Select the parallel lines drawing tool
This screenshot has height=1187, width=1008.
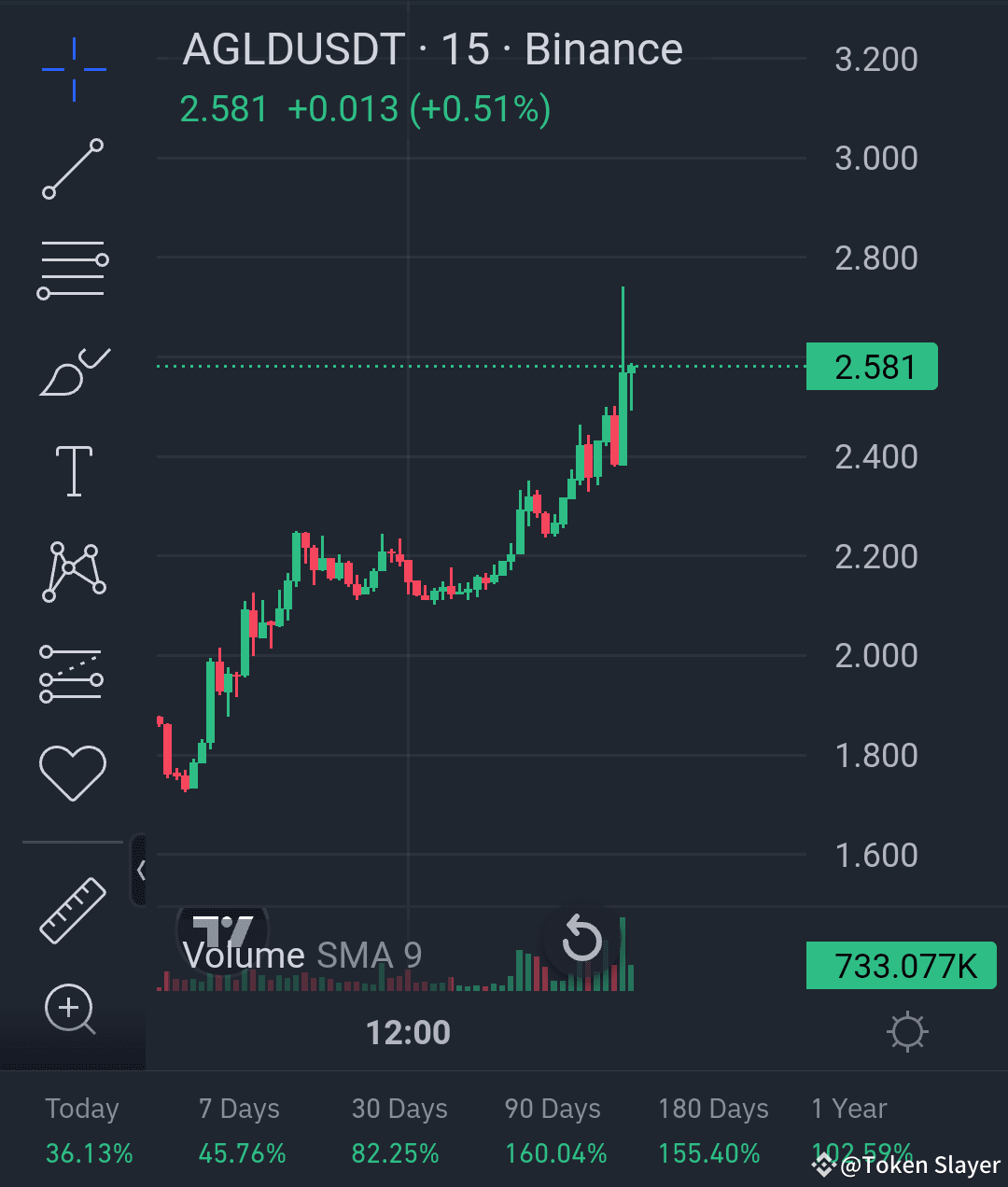click(73, 270)
